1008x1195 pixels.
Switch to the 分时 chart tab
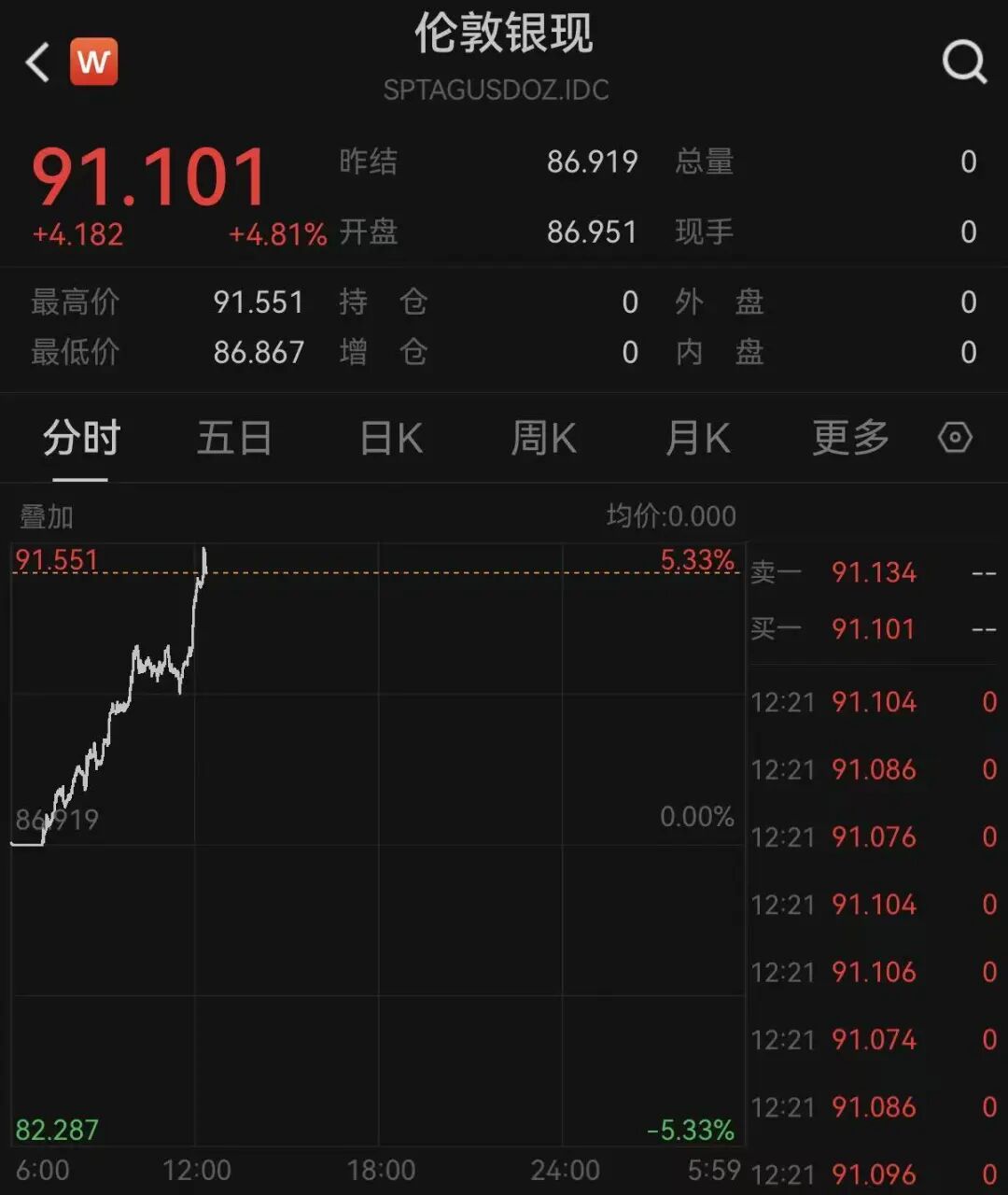[x=81, y=438]
